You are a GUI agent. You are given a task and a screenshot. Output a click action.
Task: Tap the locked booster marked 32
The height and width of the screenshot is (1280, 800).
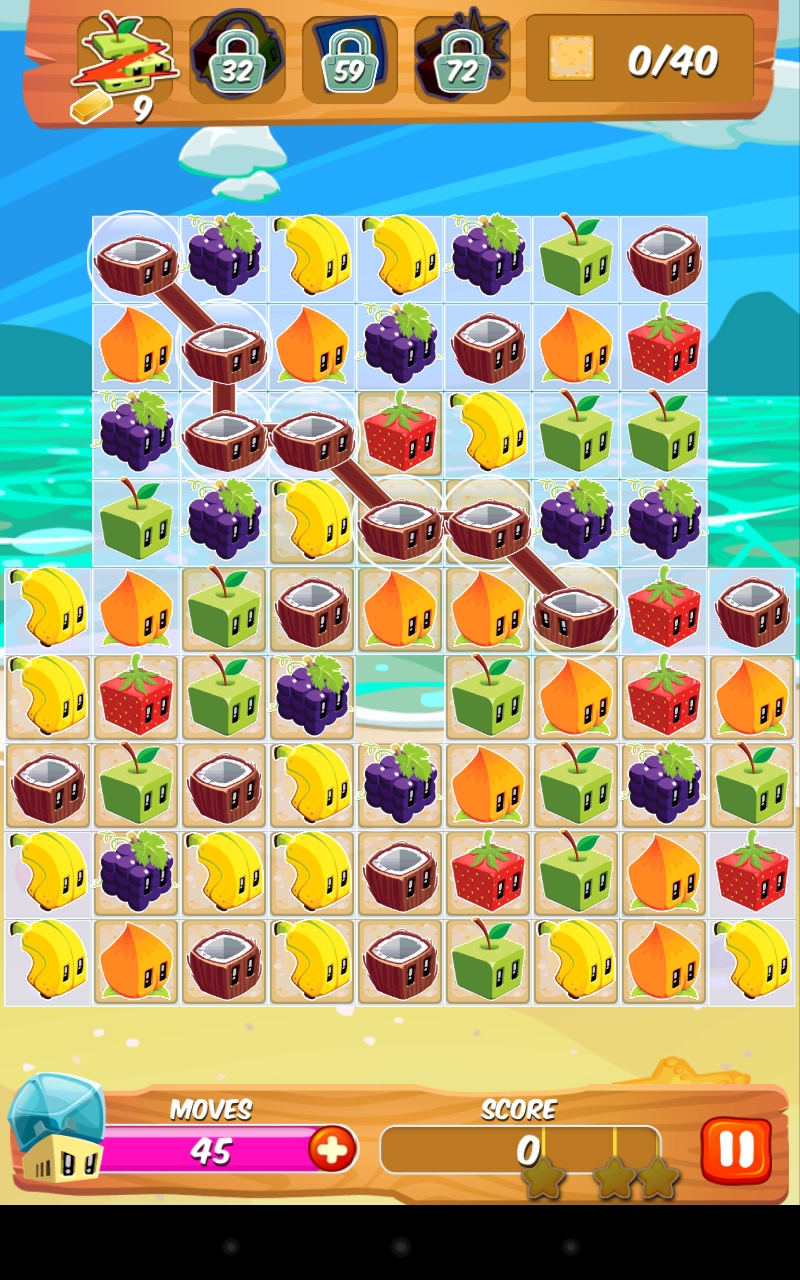click(237, 59)
